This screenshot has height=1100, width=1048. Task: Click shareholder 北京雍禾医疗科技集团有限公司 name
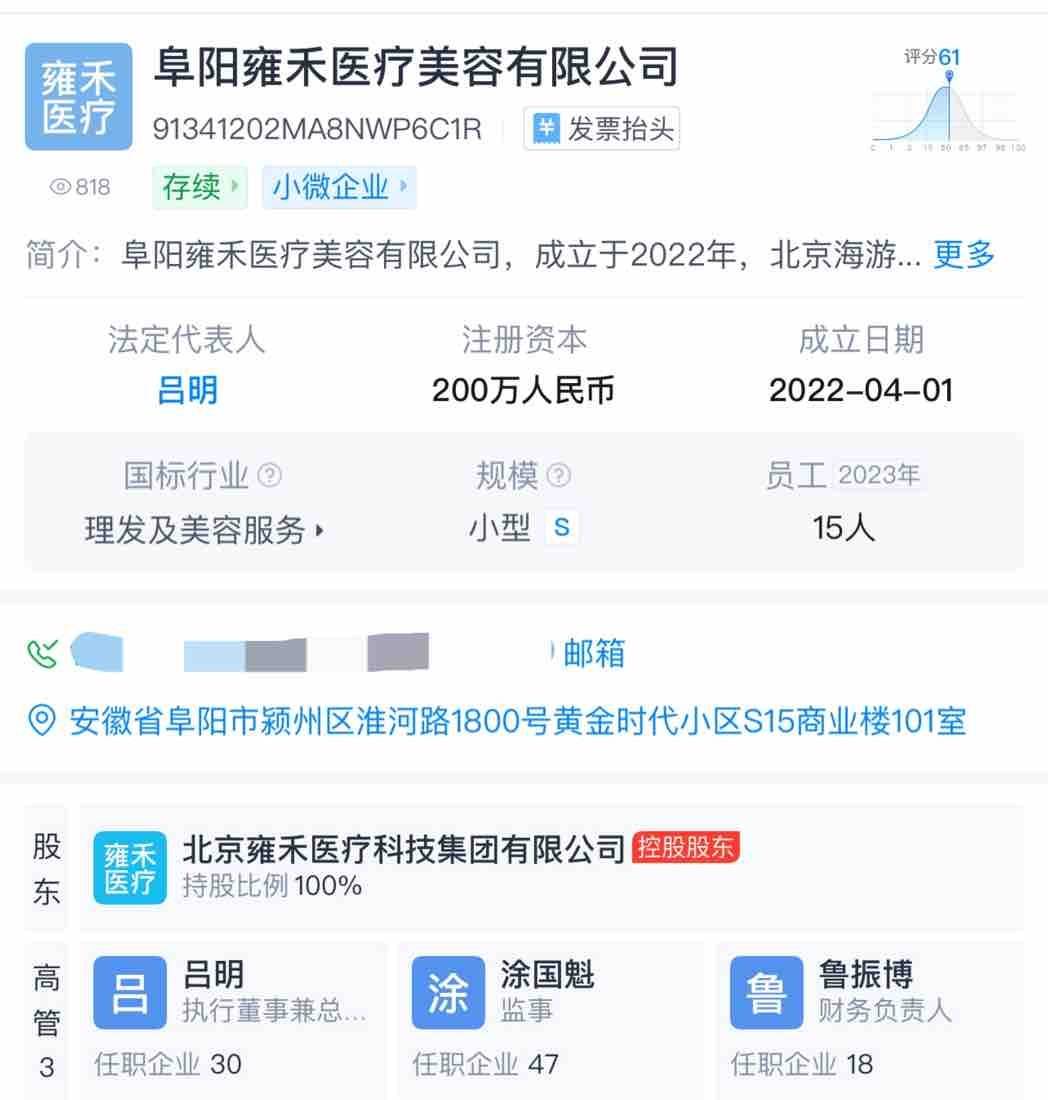400,845
